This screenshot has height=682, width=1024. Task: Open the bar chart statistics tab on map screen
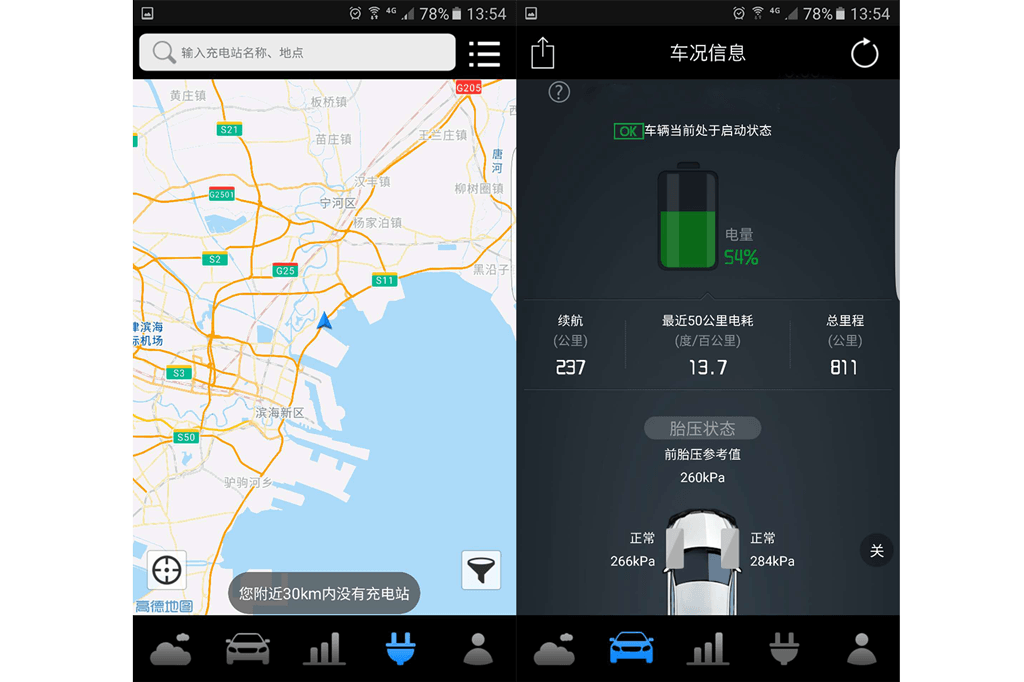pyautogui.click(x=324, y=649)
